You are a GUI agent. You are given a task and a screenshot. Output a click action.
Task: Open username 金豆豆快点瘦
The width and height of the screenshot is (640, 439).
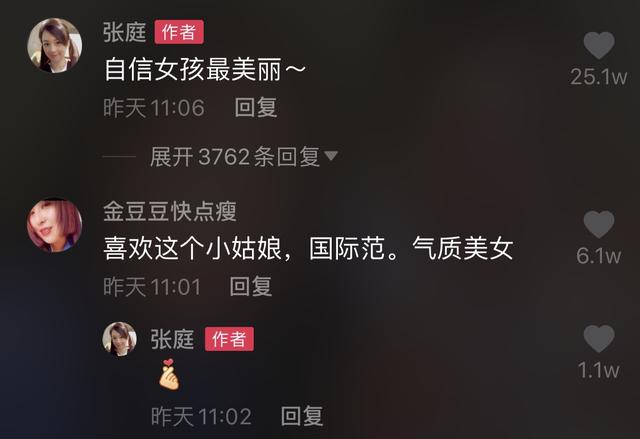pos(169,211)
